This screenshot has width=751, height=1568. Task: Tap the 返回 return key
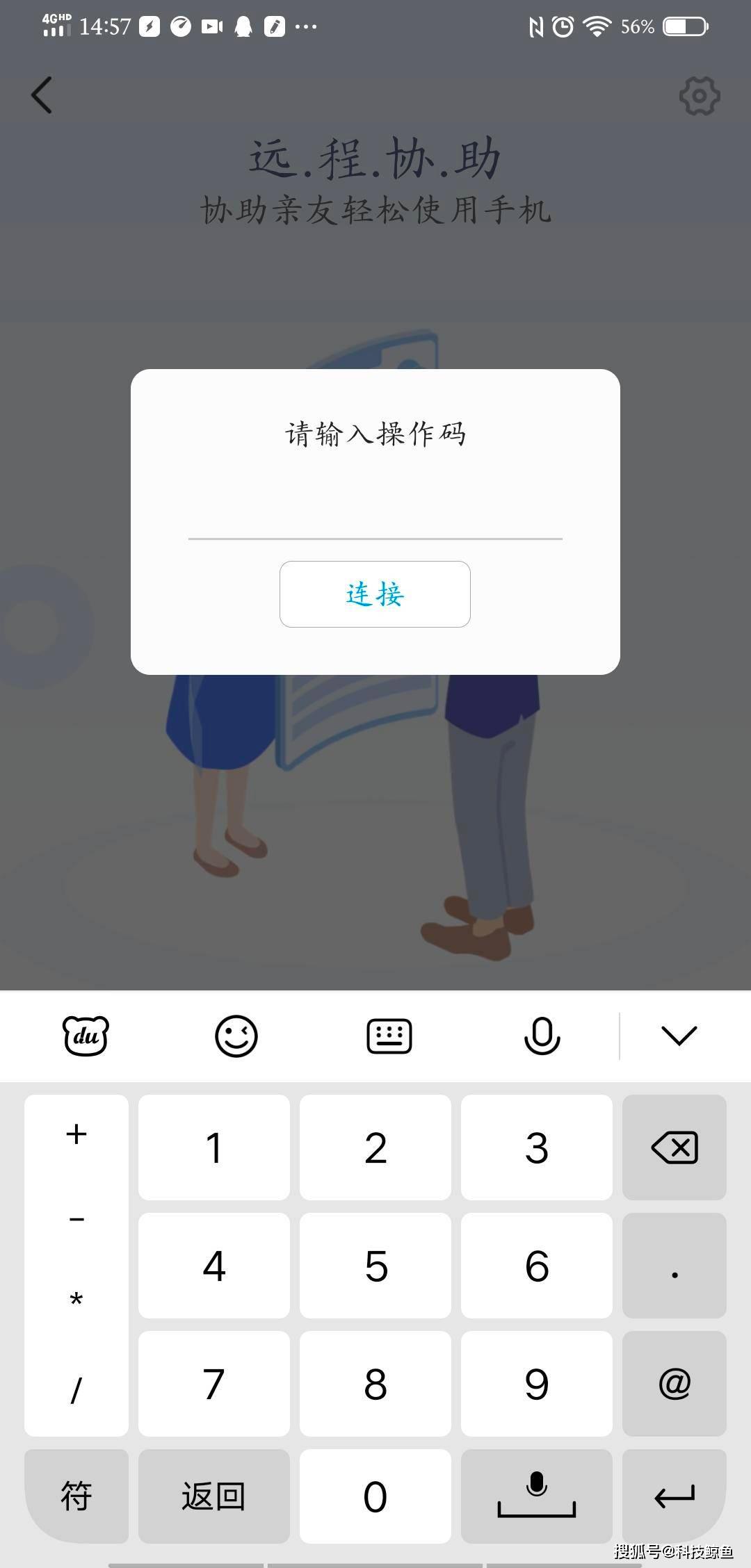pyautogui.click(x=213, y=1496)
